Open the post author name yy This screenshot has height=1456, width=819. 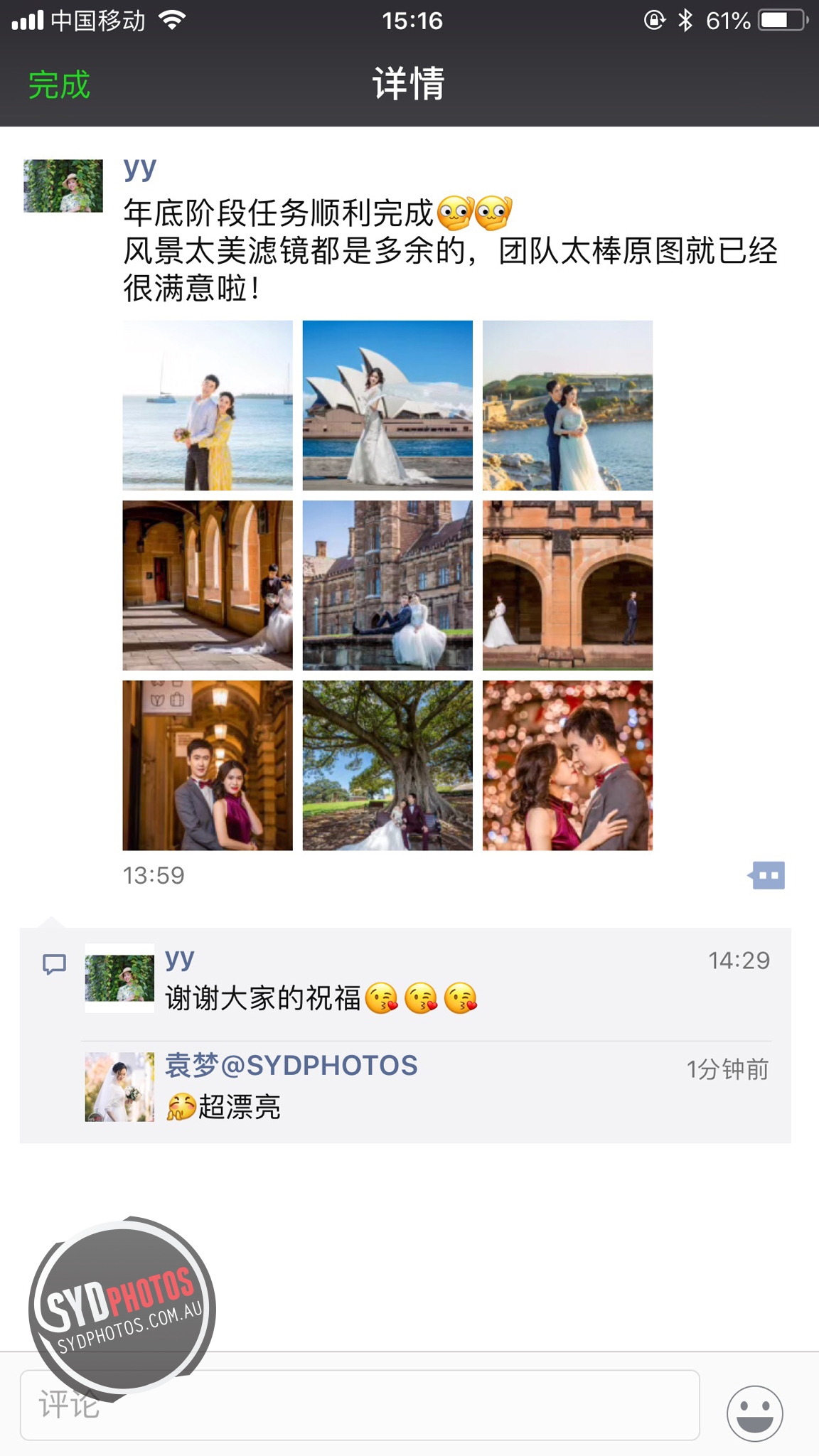point(139,168)
